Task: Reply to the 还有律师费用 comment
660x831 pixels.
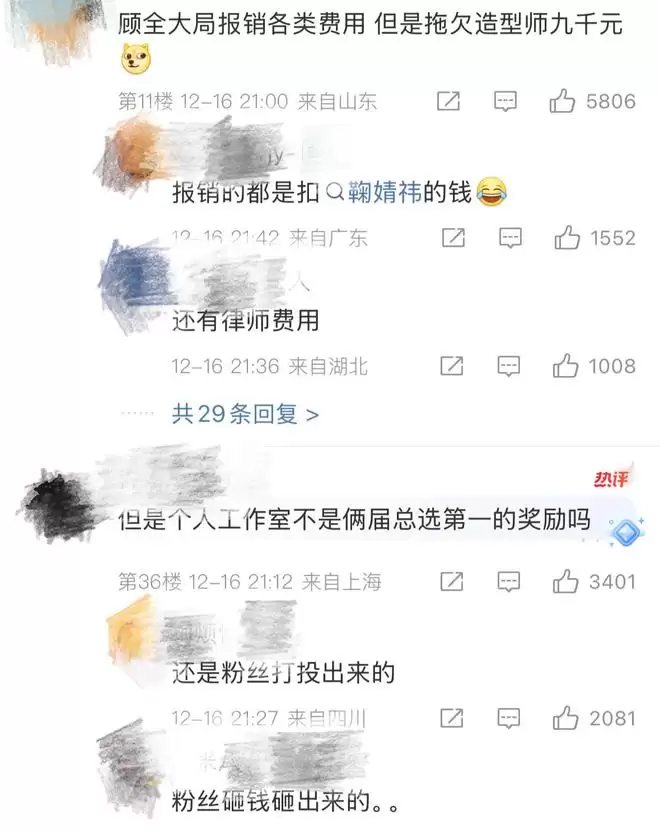Action: pos(510,366)
